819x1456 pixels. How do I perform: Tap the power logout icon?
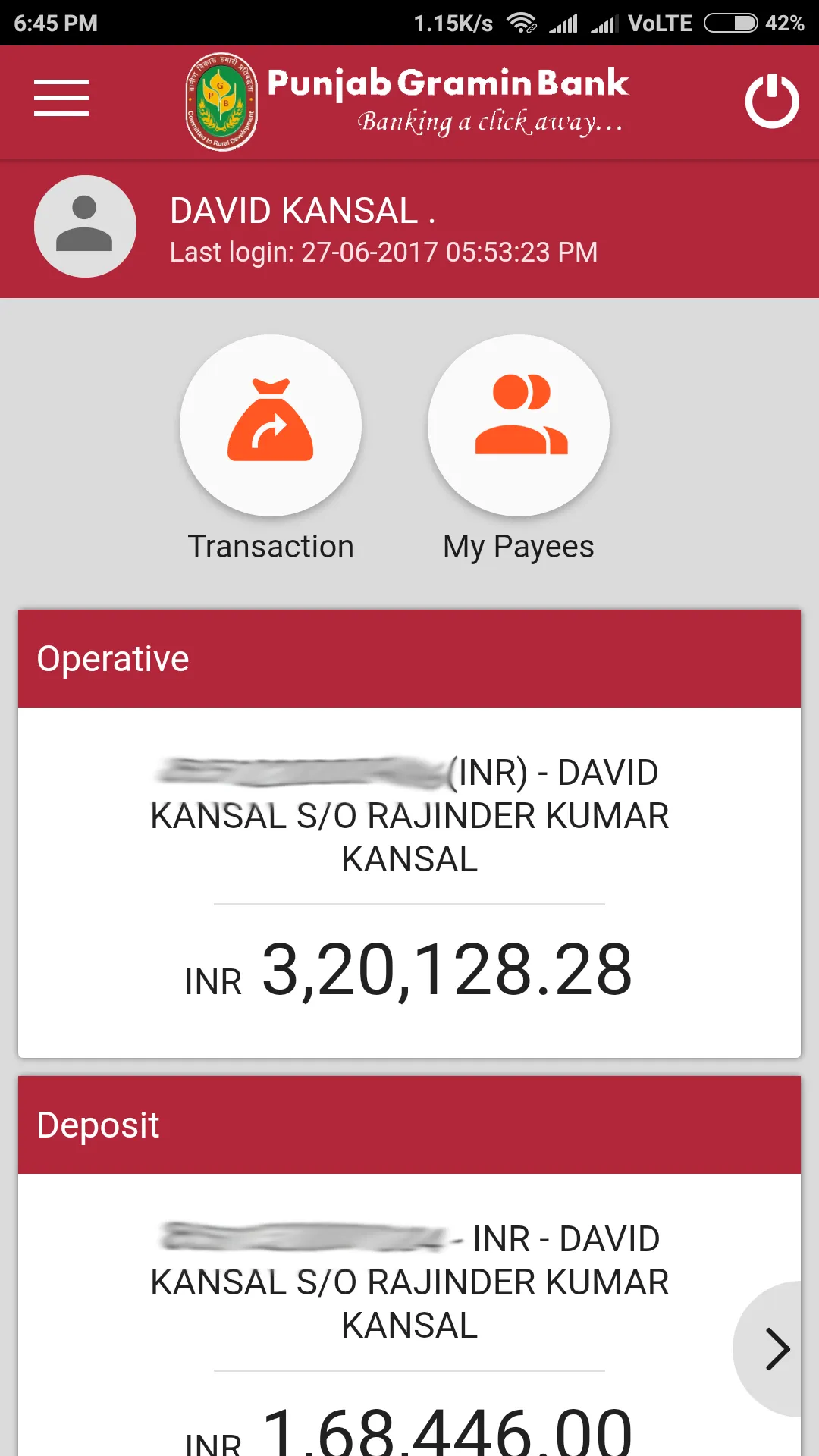coord(772,99)
